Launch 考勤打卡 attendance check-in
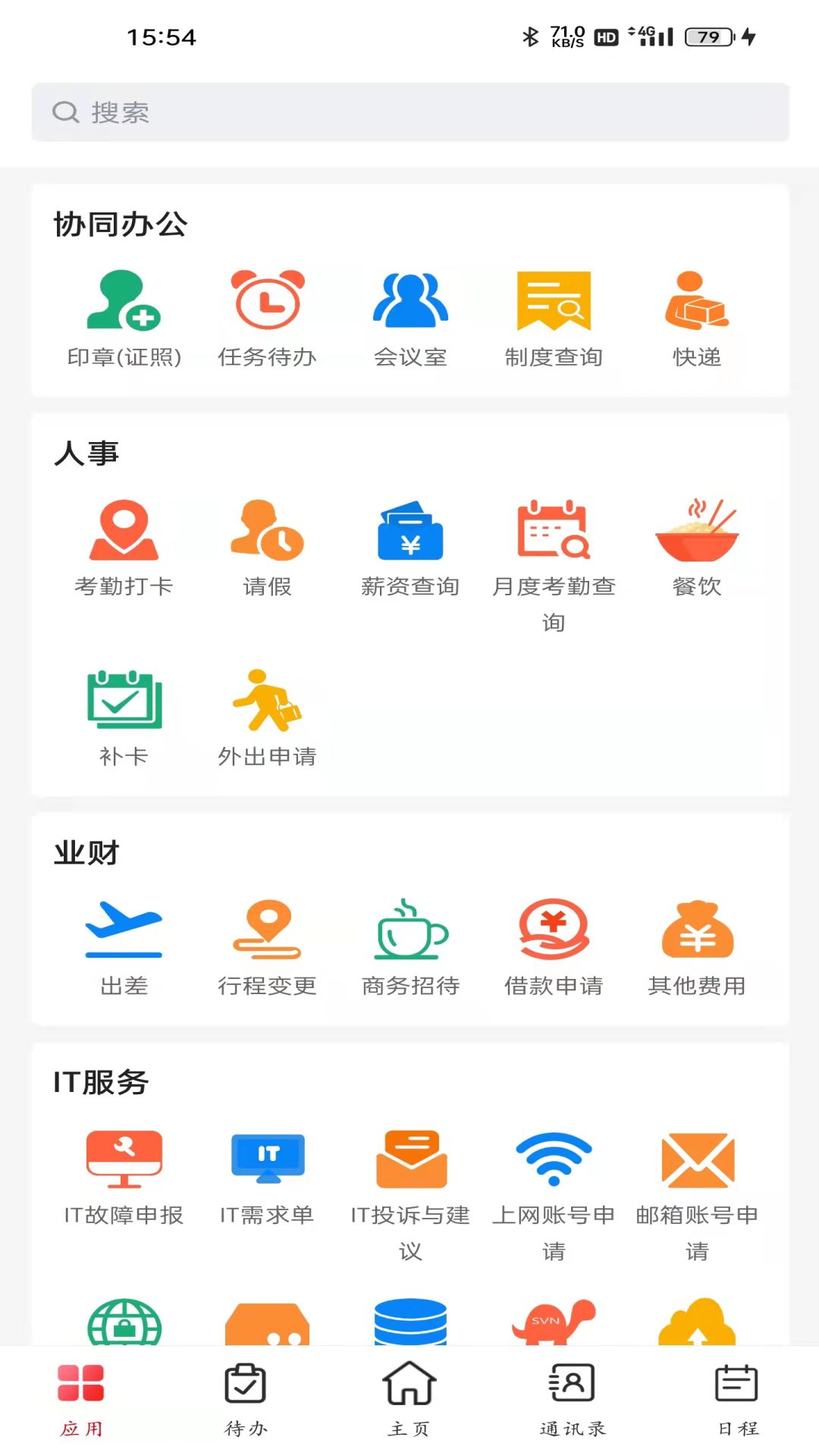The width and height of the screenshot is (819, 1456). (x=124, y=542)
